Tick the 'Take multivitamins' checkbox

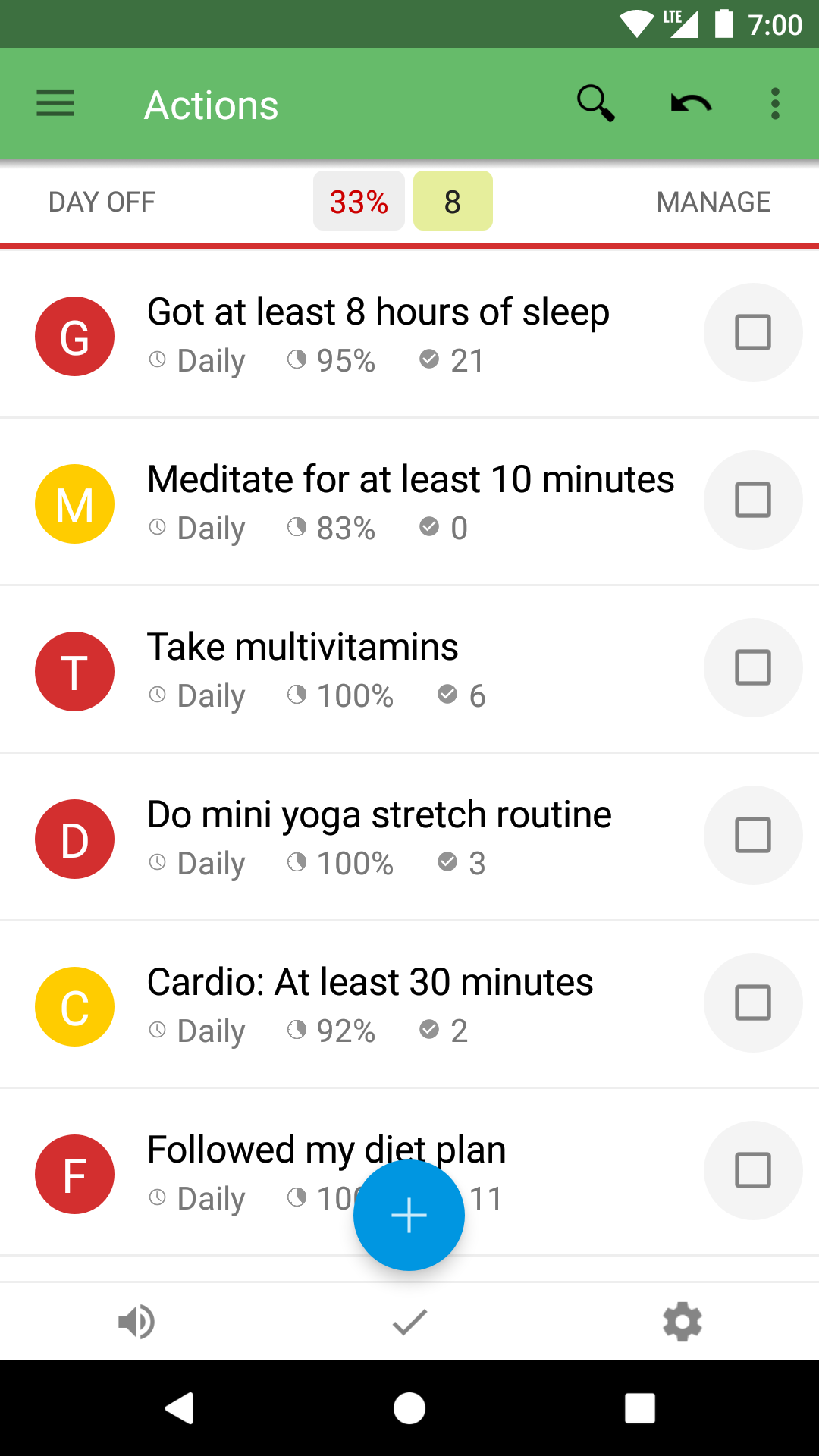(x=753, y=667)
